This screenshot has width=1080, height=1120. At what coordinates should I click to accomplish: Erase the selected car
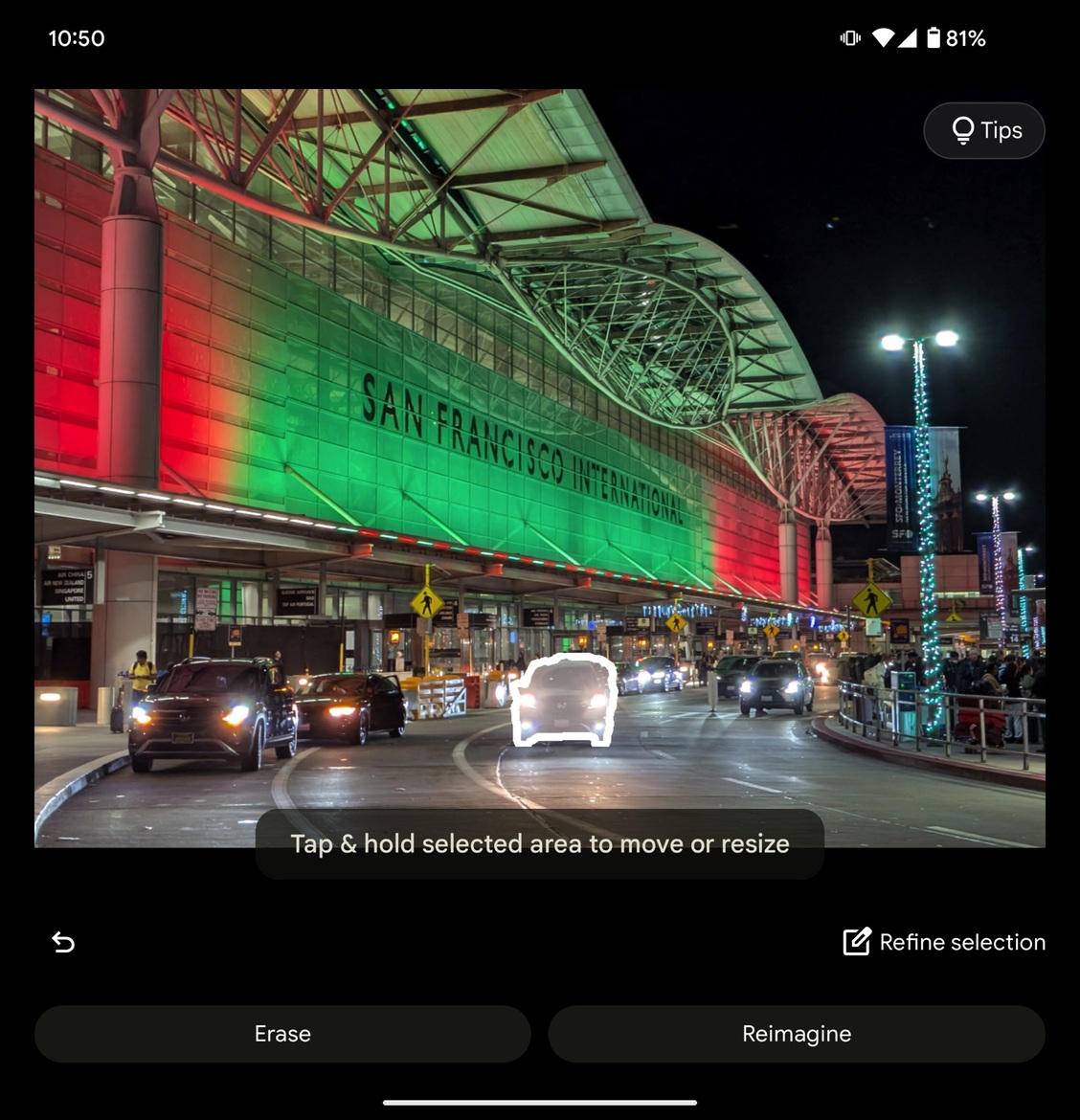(282, 1034)
